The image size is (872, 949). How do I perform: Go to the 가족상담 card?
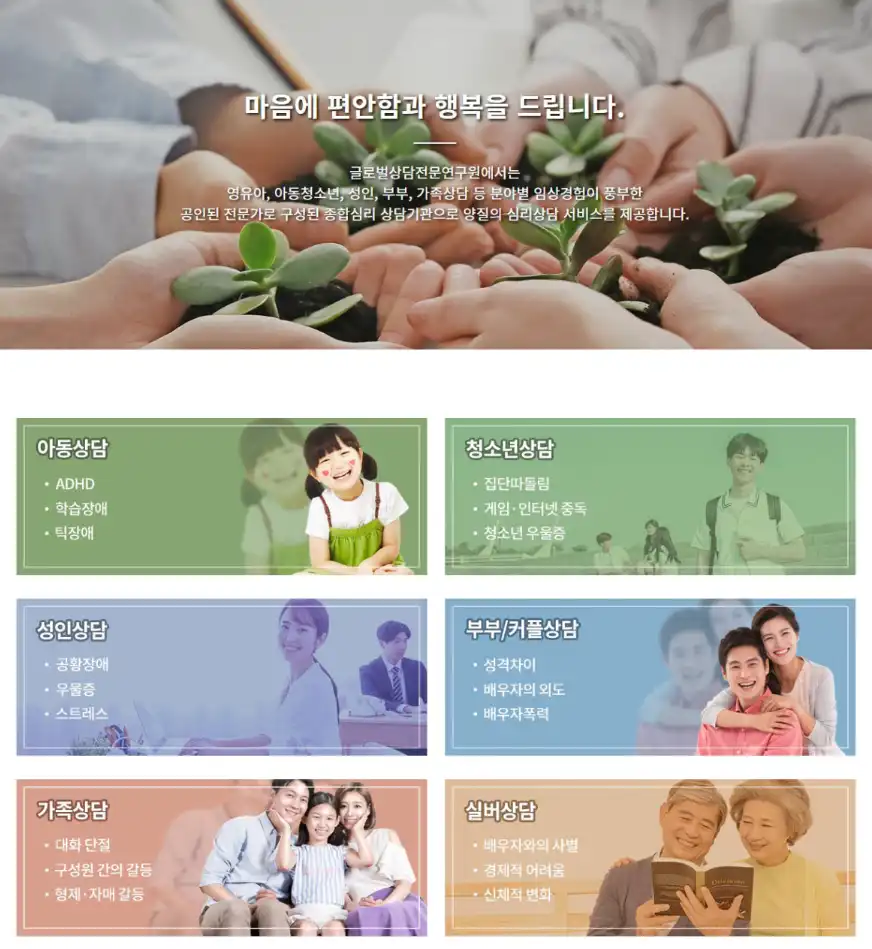coord(221,858)
